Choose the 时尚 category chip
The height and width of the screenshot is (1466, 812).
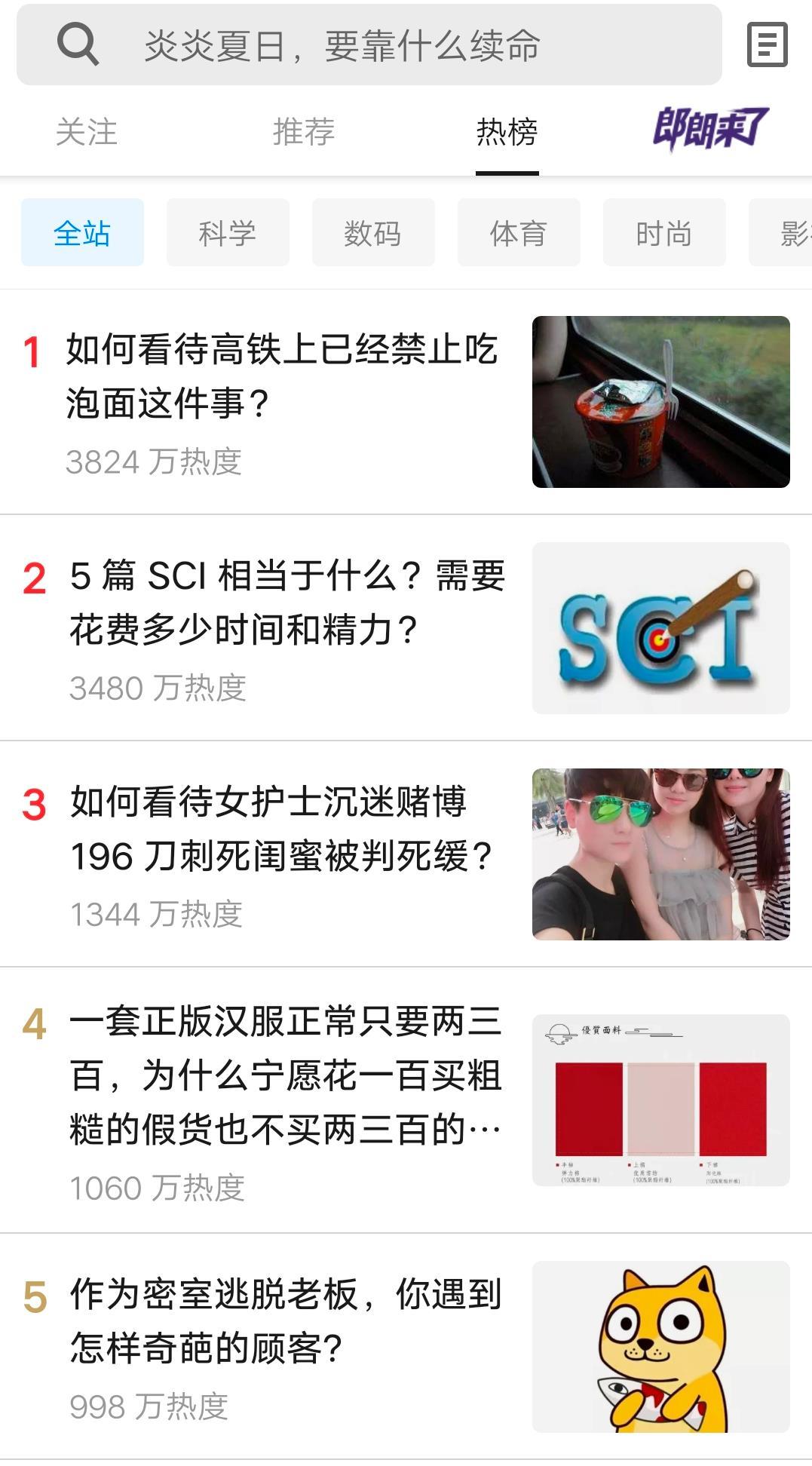pos(664,233)
